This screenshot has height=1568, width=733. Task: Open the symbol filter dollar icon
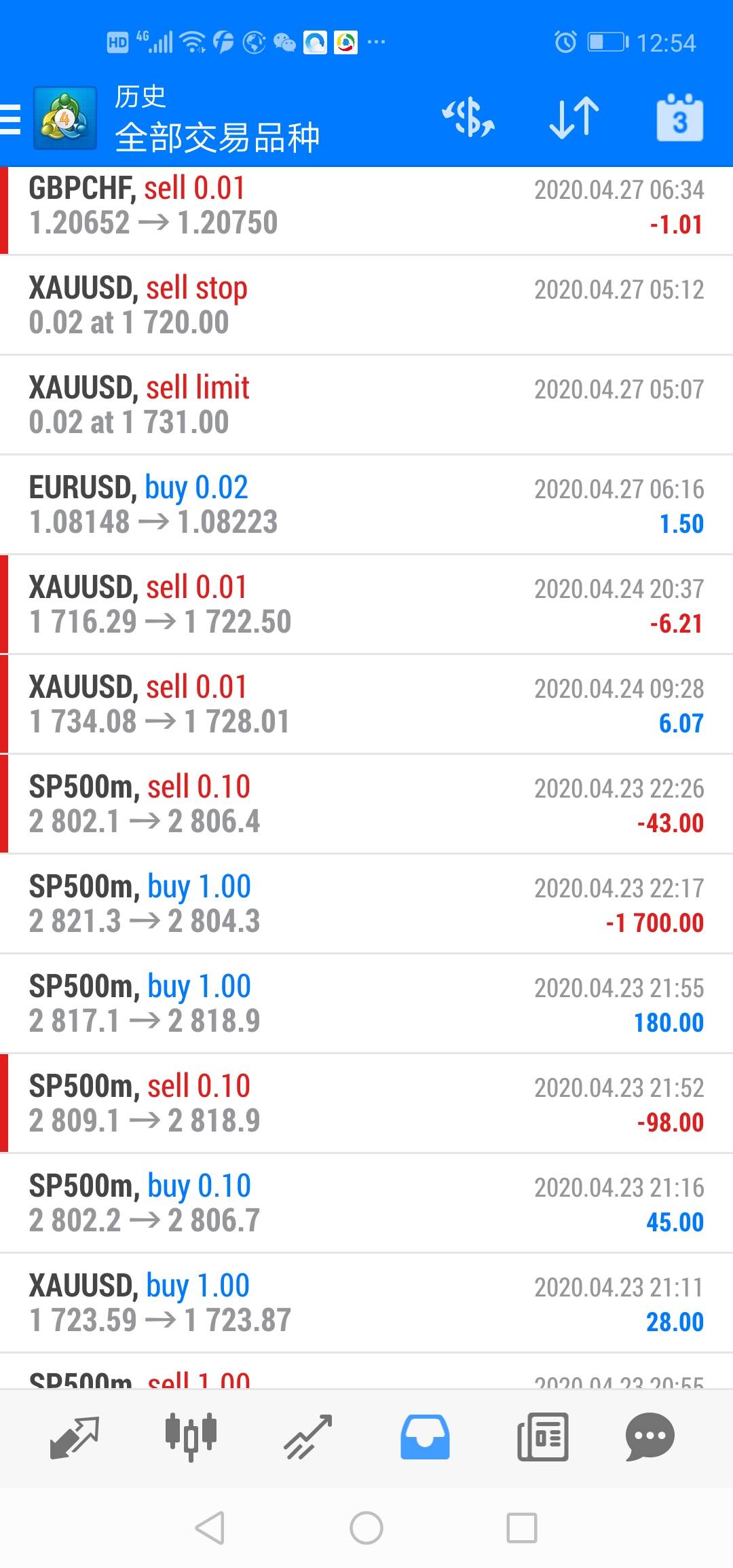[468, 118]
